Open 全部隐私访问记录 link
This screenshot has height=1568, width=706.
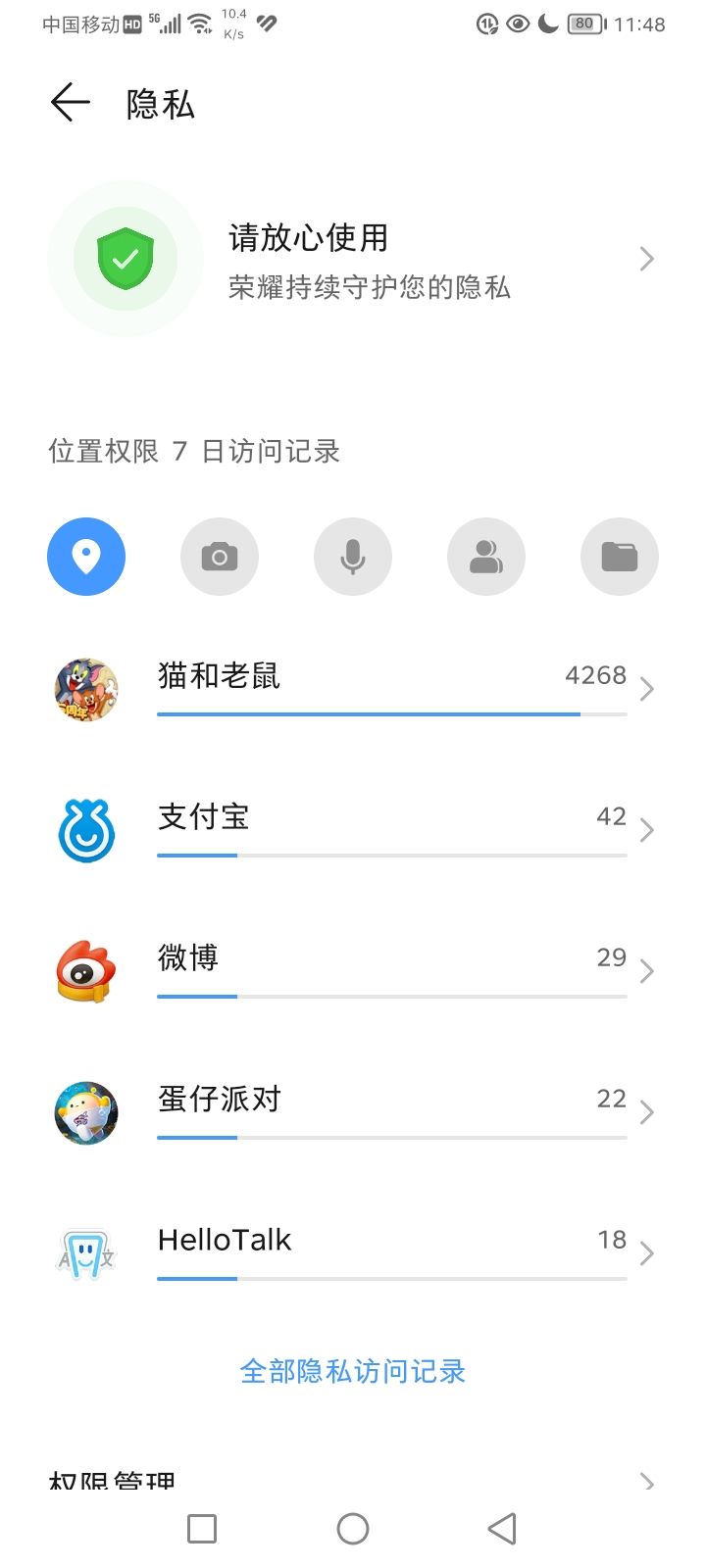pos(353,1371)
